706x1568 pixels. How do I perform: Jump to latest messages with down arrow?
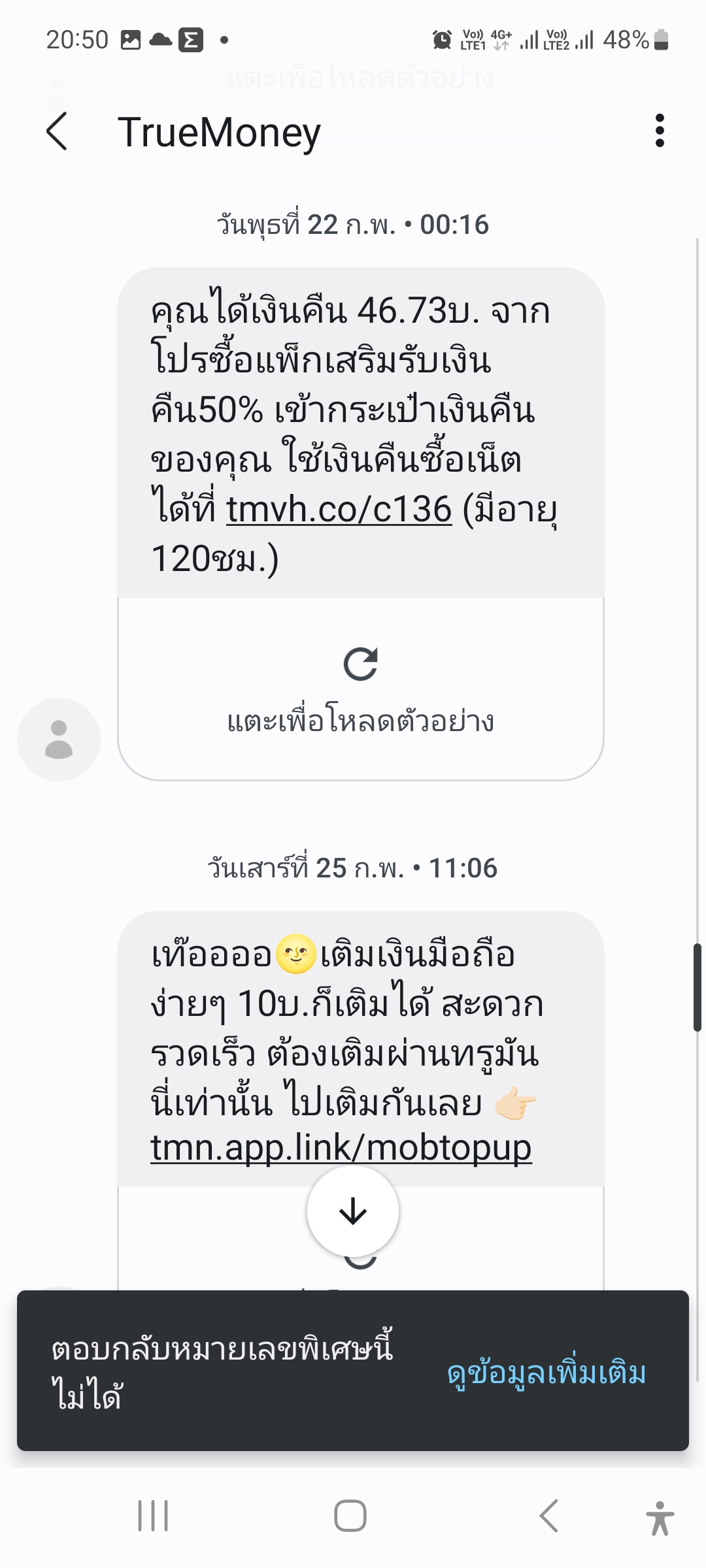[353, 1212]
